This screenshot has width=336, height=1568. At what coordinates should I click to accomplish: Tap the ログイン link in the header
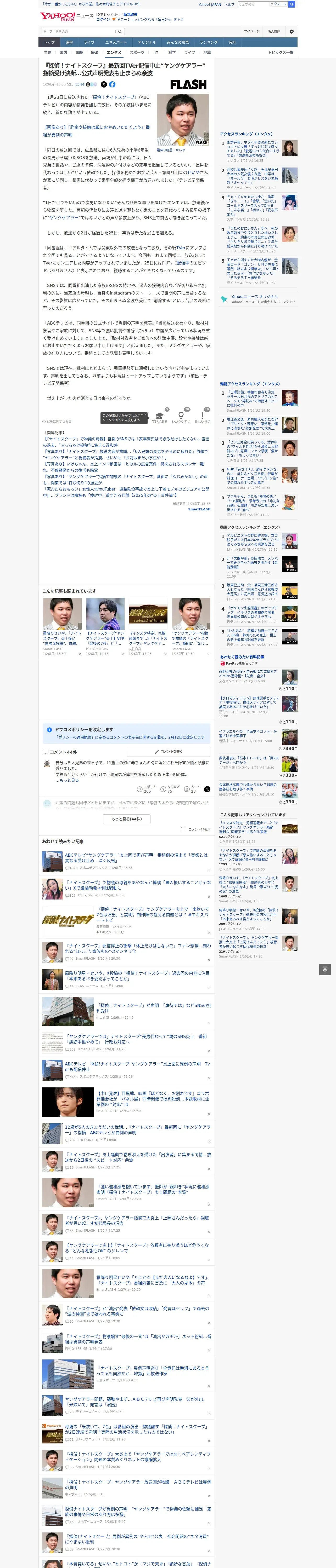click(x=103, y=20)
